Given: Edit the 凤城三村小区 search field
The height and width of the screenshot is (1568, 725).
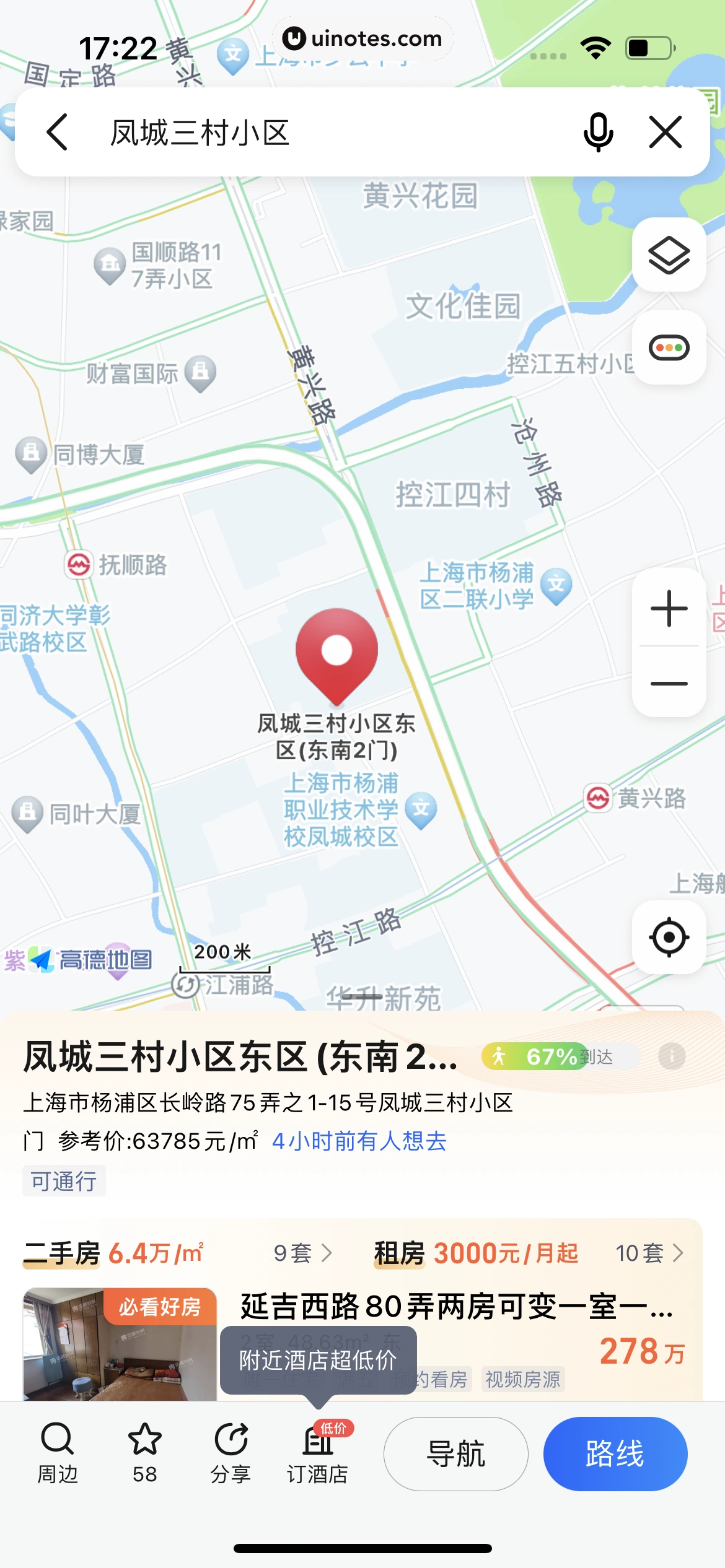Looking at the screenshot, I should pyautogui.click(x=310, y=132).
